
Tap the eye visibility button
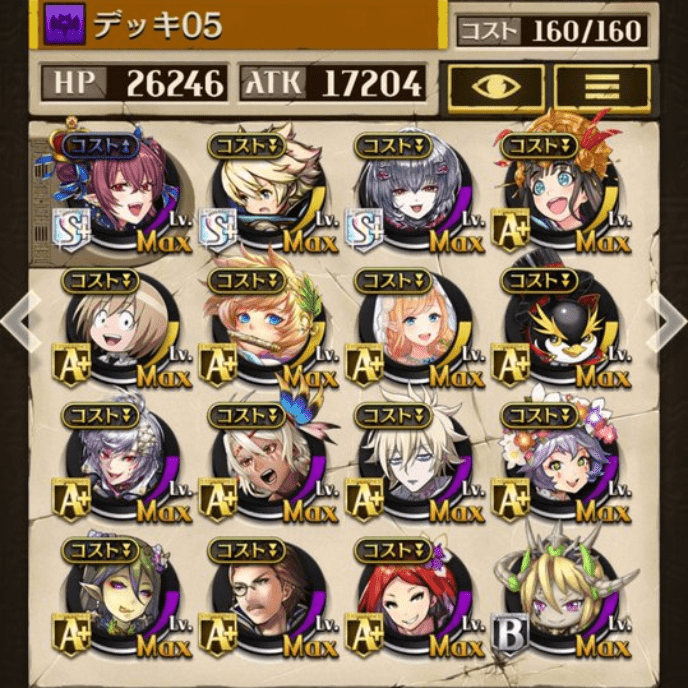pos(497,87)
